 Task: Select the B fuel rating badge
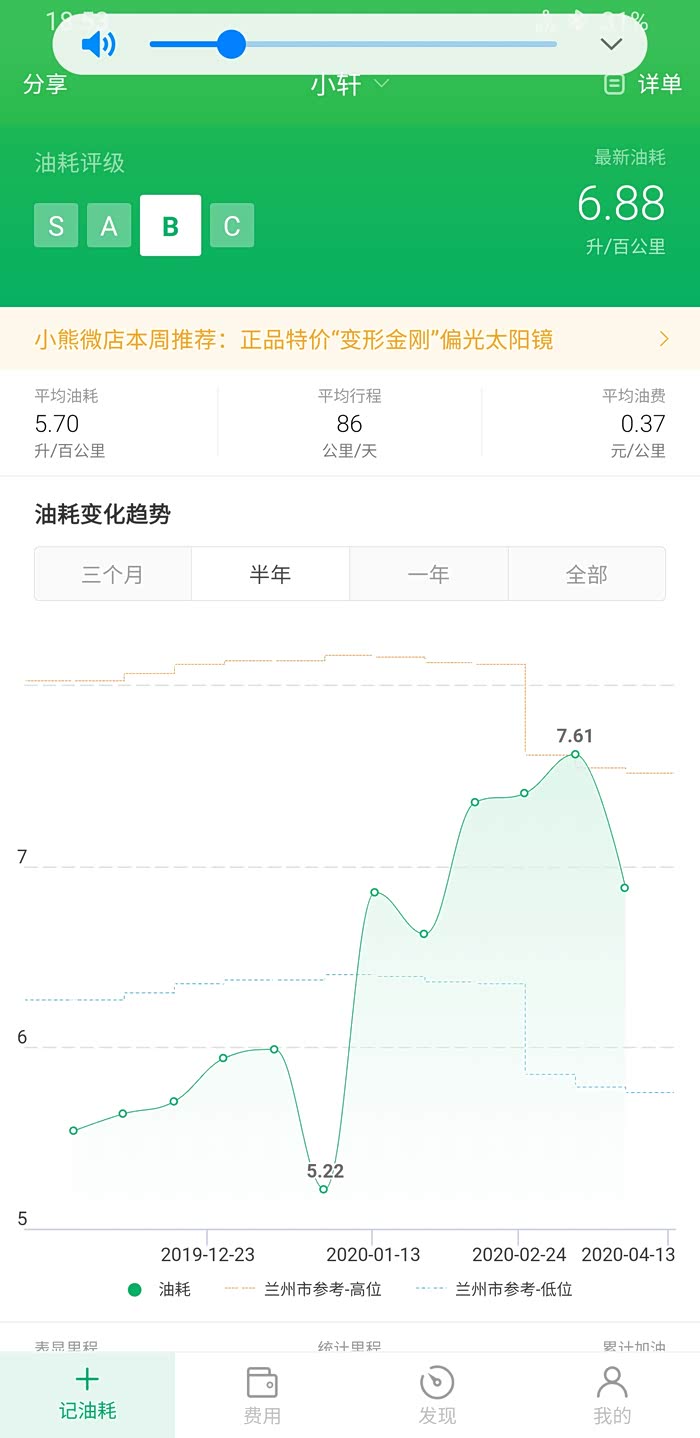[x=170, y=226]
